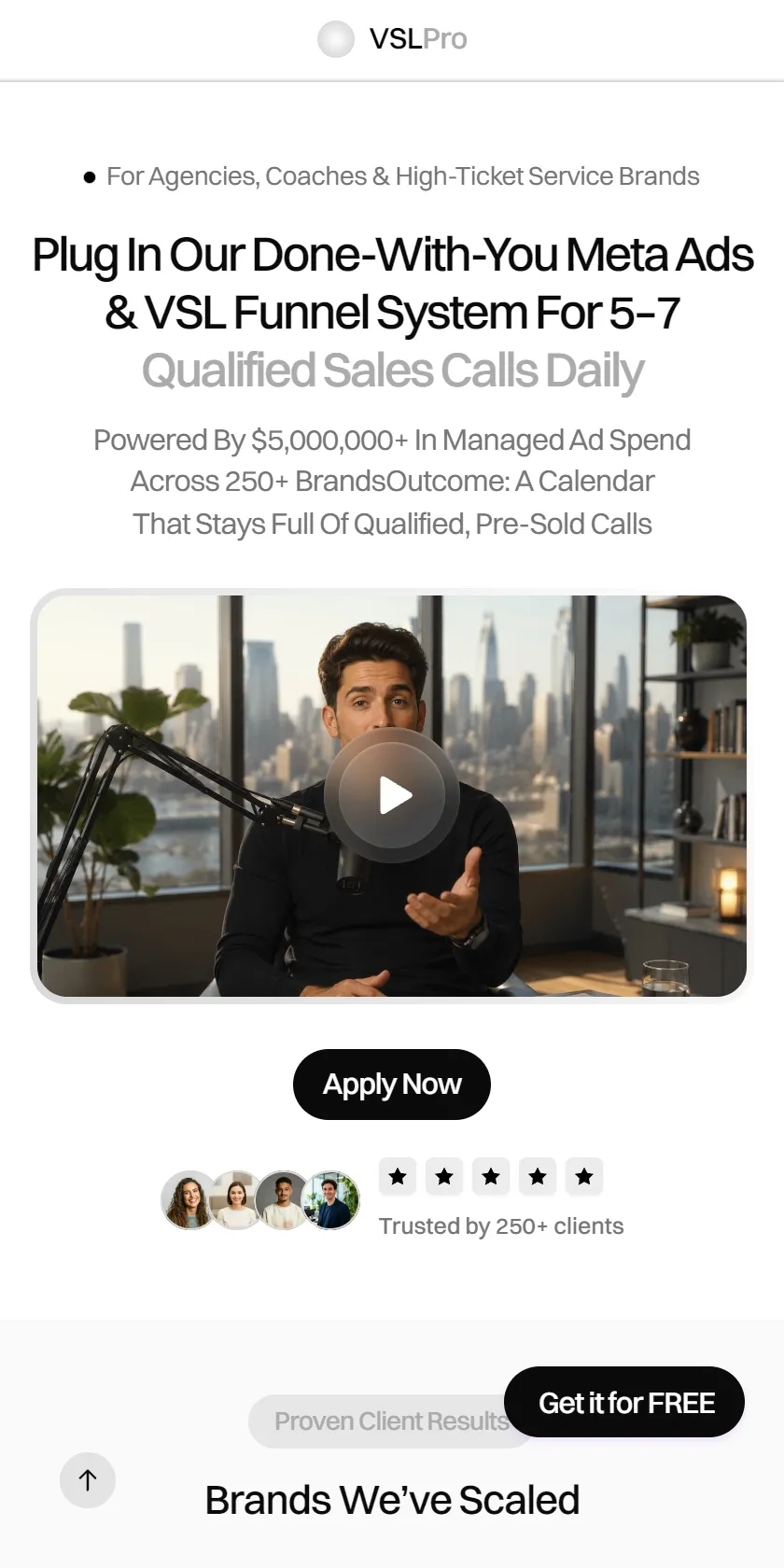The image size is (784, 1568).
Task: Tap Get it for FREE button
Action: point(624,1402)
